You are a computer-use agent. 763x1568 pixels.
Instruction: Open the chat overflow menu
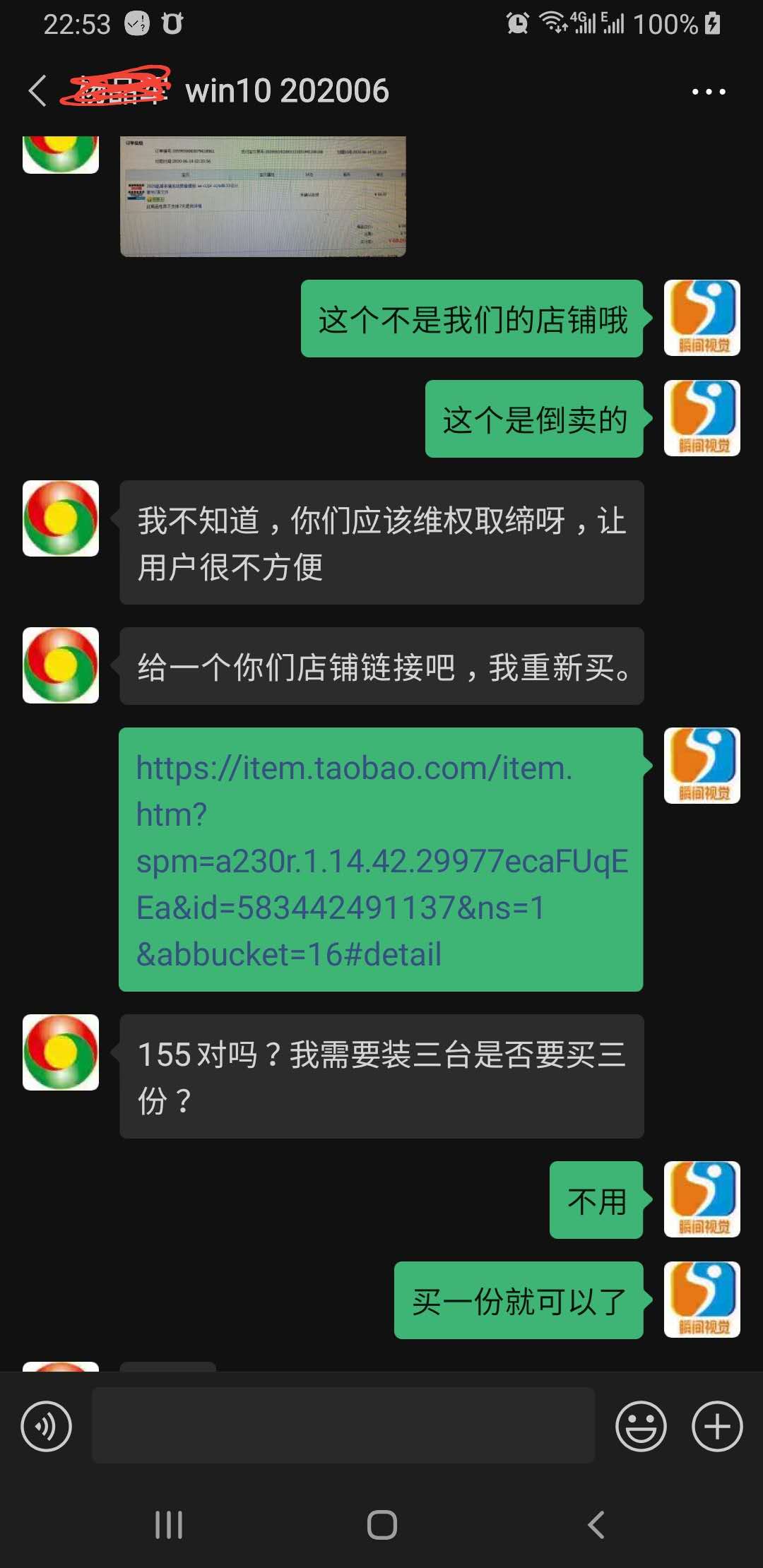tap(708, 92)
